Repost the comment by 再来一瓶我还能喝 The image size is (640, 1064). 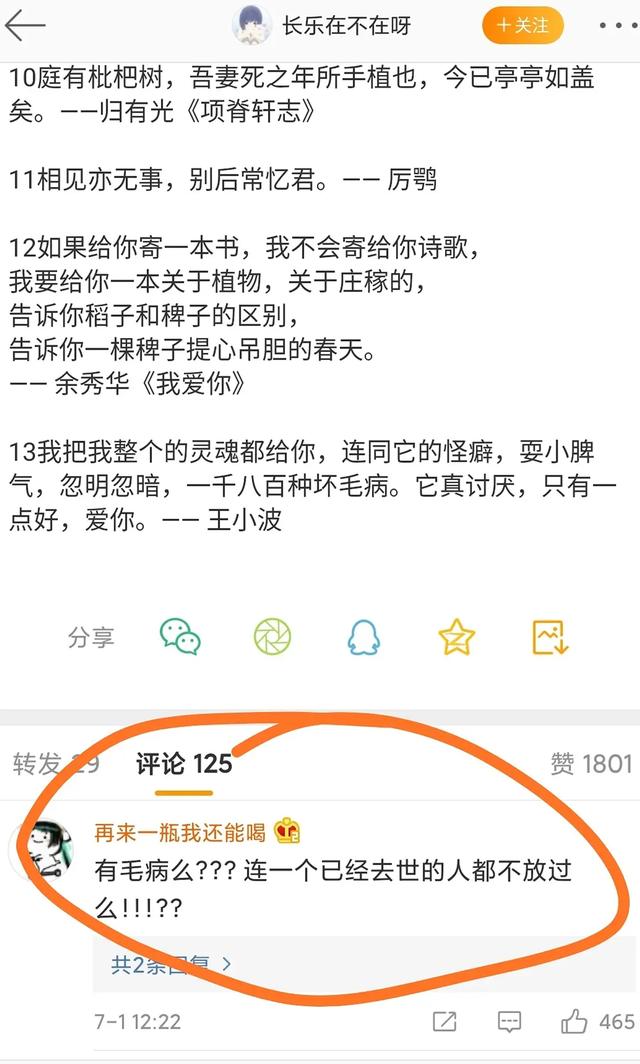(x=444, y=1022)
